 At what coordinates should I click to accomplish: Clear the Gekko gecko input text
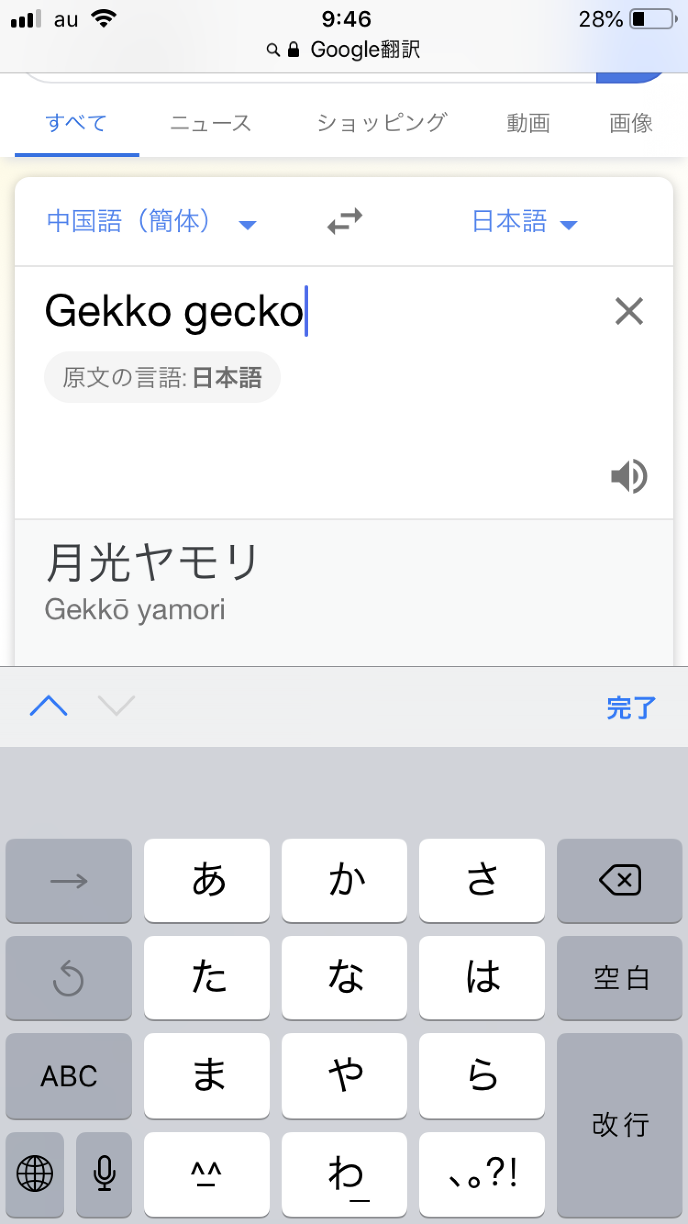(628, 312)
